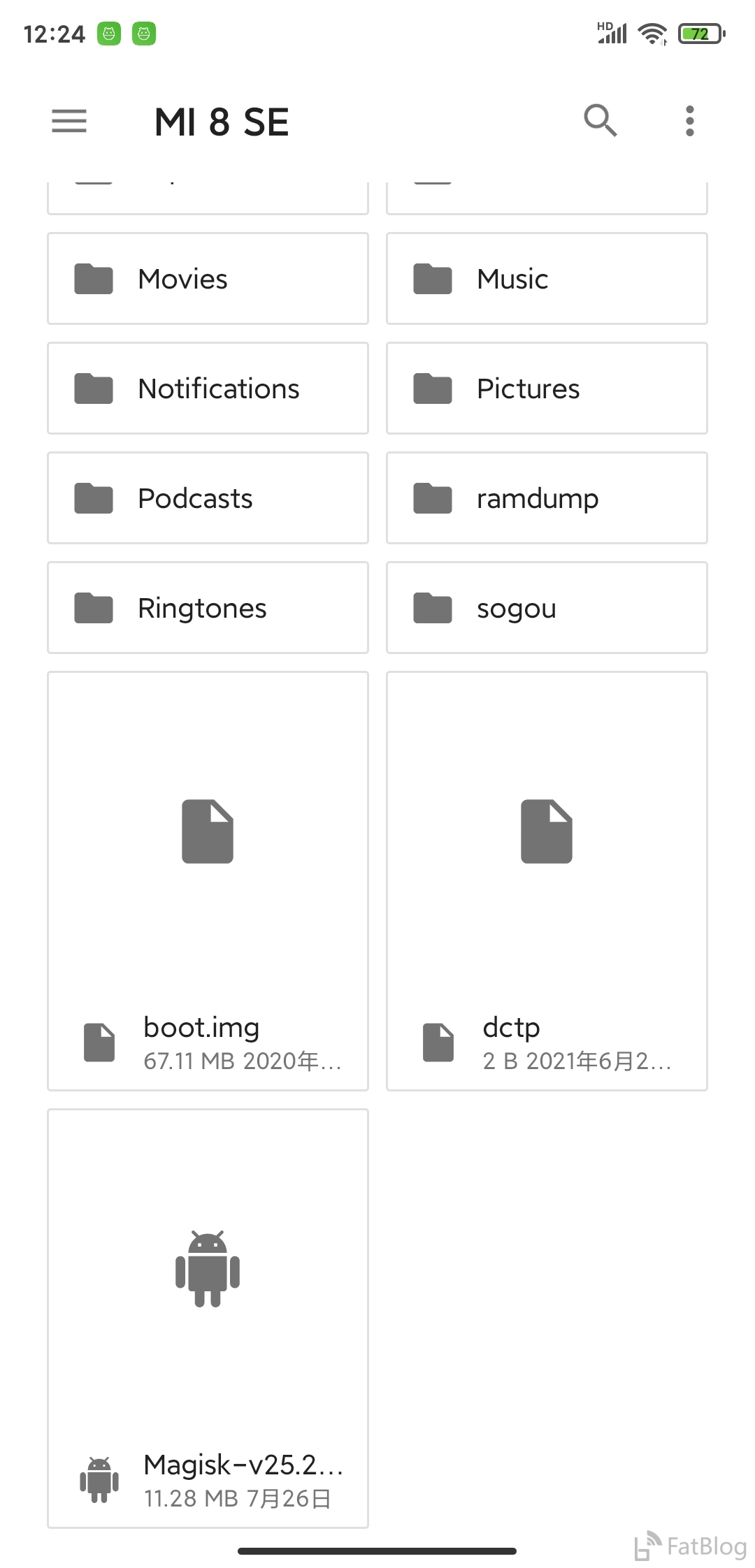The width and height of the screenshot is (755, 1568).
Task: Open the navigation drawer menu
Action: tap(69, 121)
